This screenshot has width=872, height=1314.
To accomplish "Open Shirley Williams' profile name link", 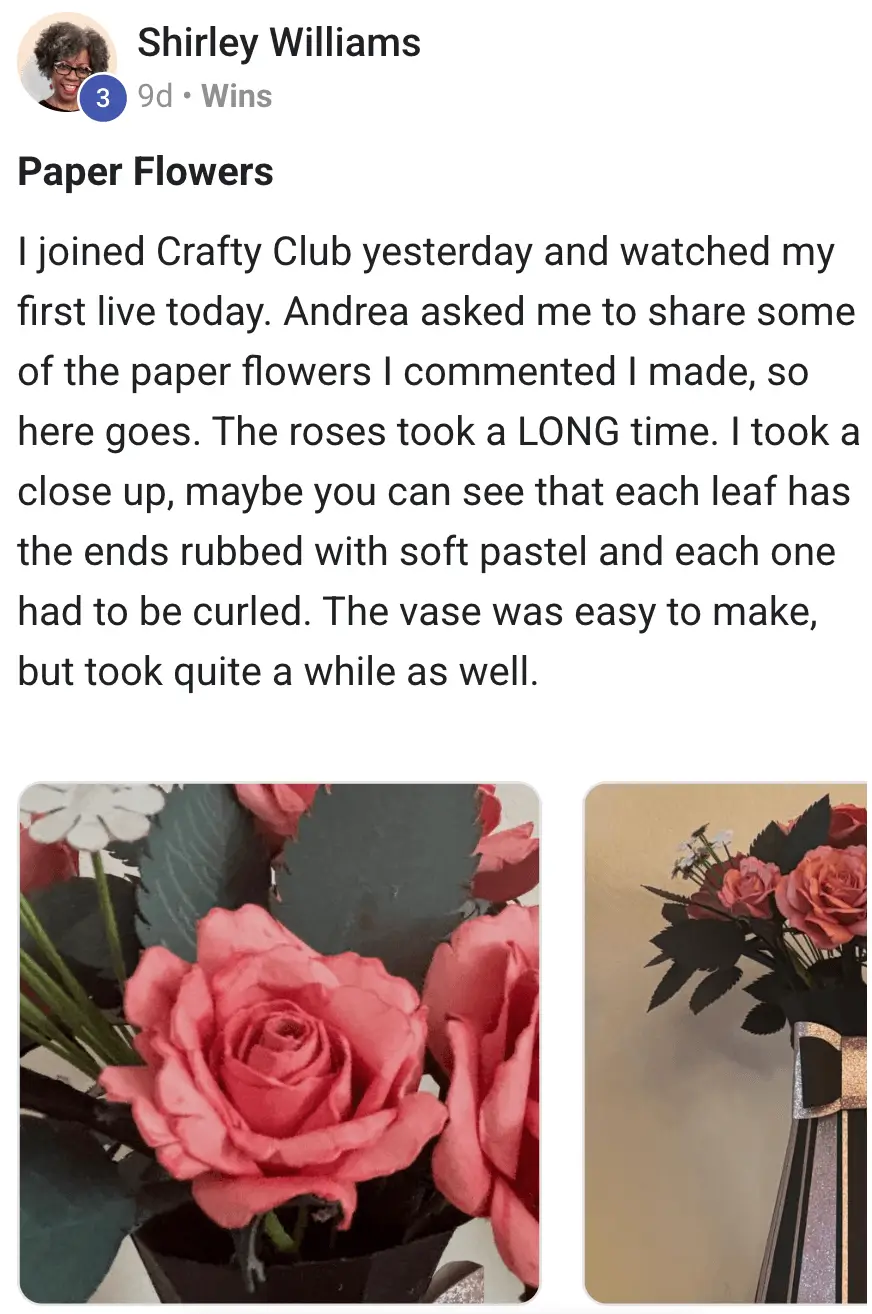I will click(x=278, y=42).
